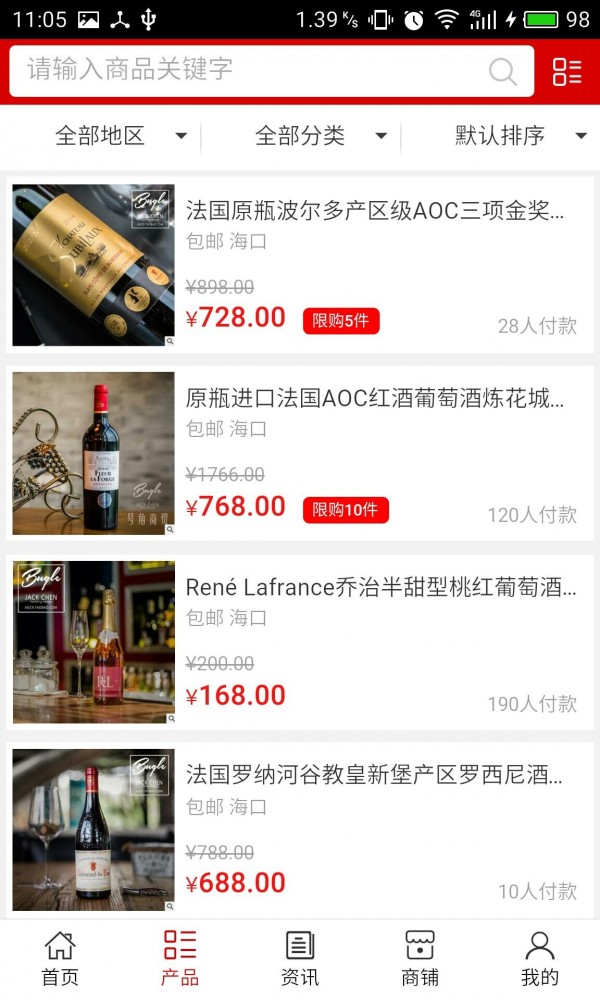Image resolution: width=600 pixels, height=1000 pixels.
Task: Open the 商铺 shops tab
Action: click(420, 959)
